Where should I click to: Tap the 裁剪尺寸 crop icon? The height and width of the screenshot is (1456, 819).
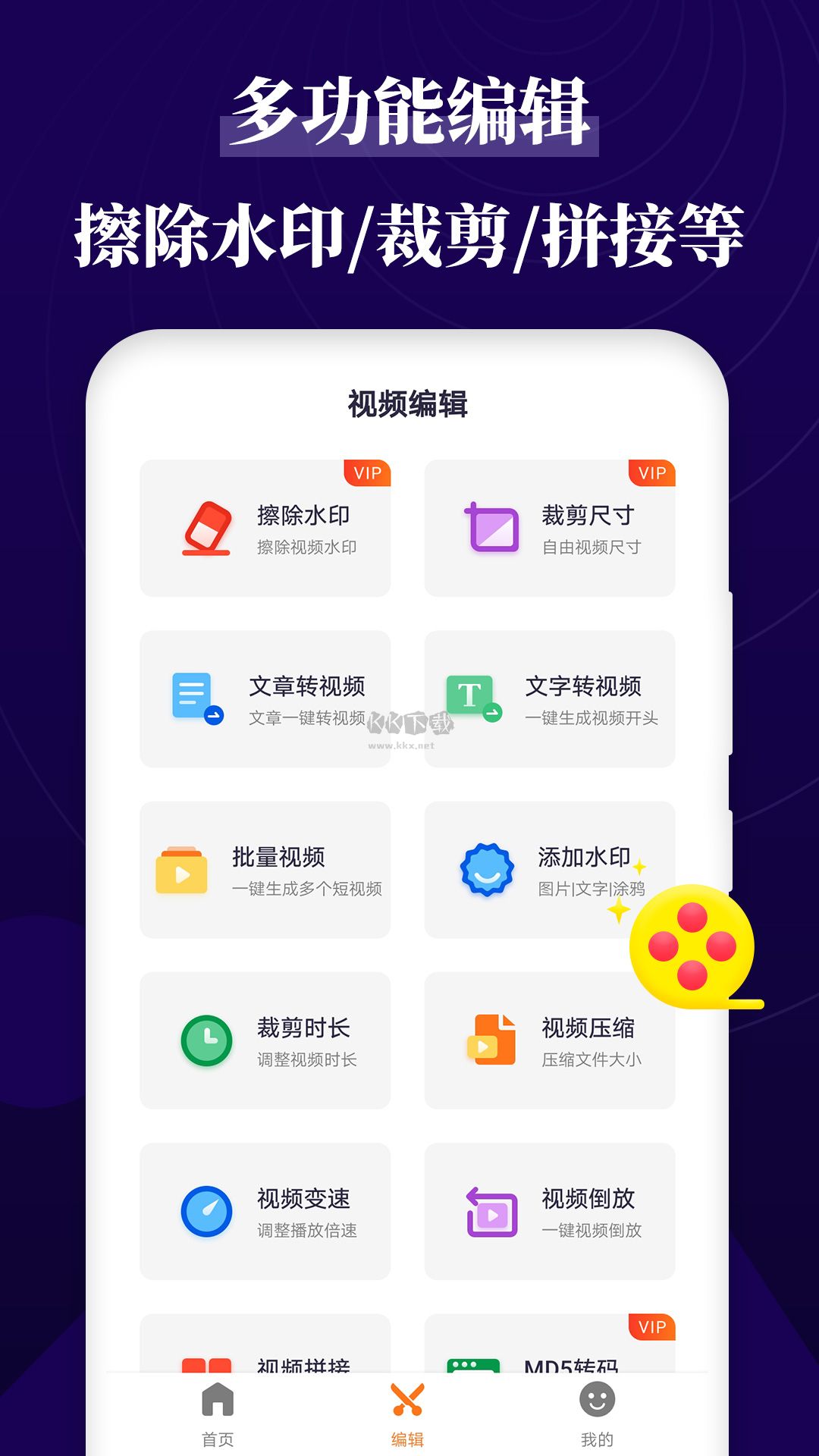click(x=491, y=528)
